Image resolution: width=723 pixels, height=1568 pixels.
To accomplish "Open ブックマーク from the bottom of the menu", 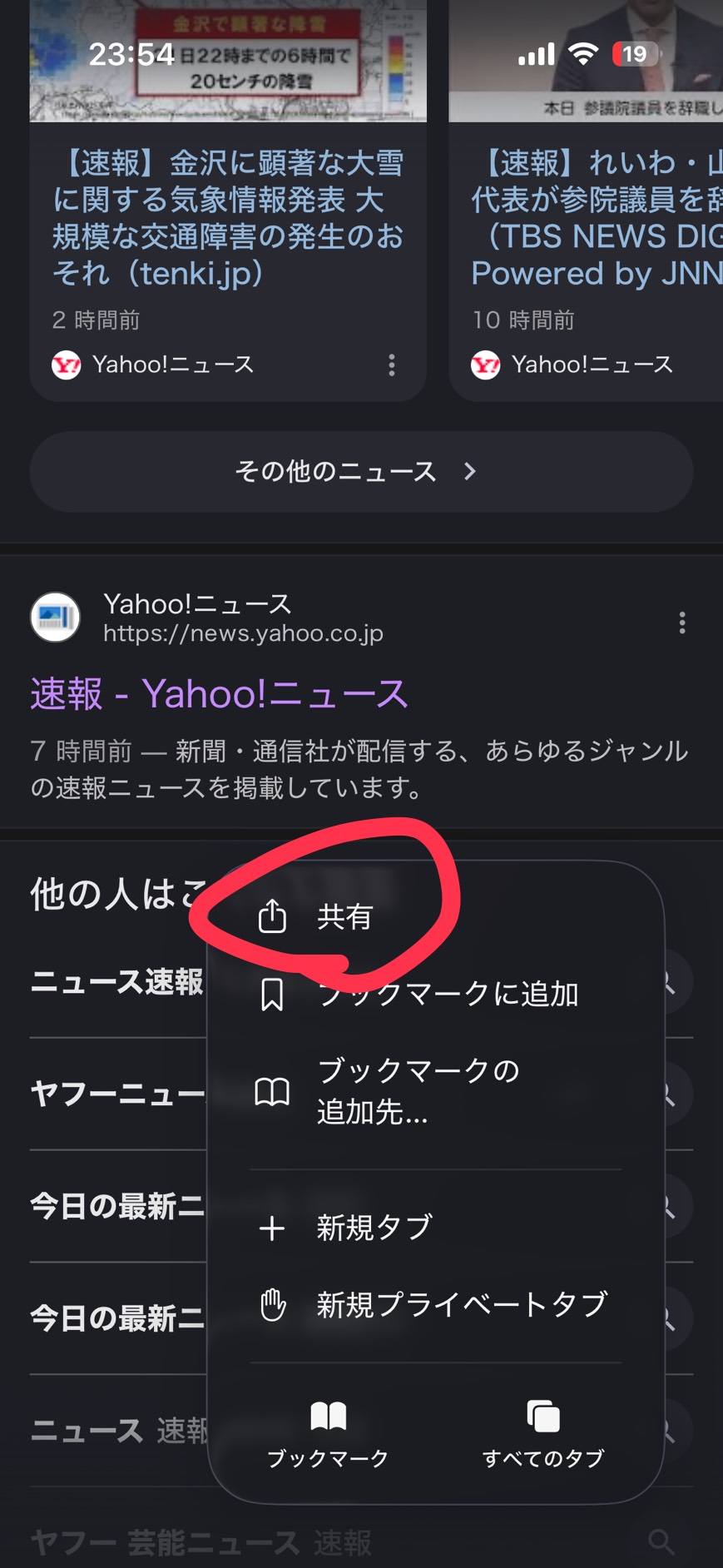I will [x=329, y=1433].
